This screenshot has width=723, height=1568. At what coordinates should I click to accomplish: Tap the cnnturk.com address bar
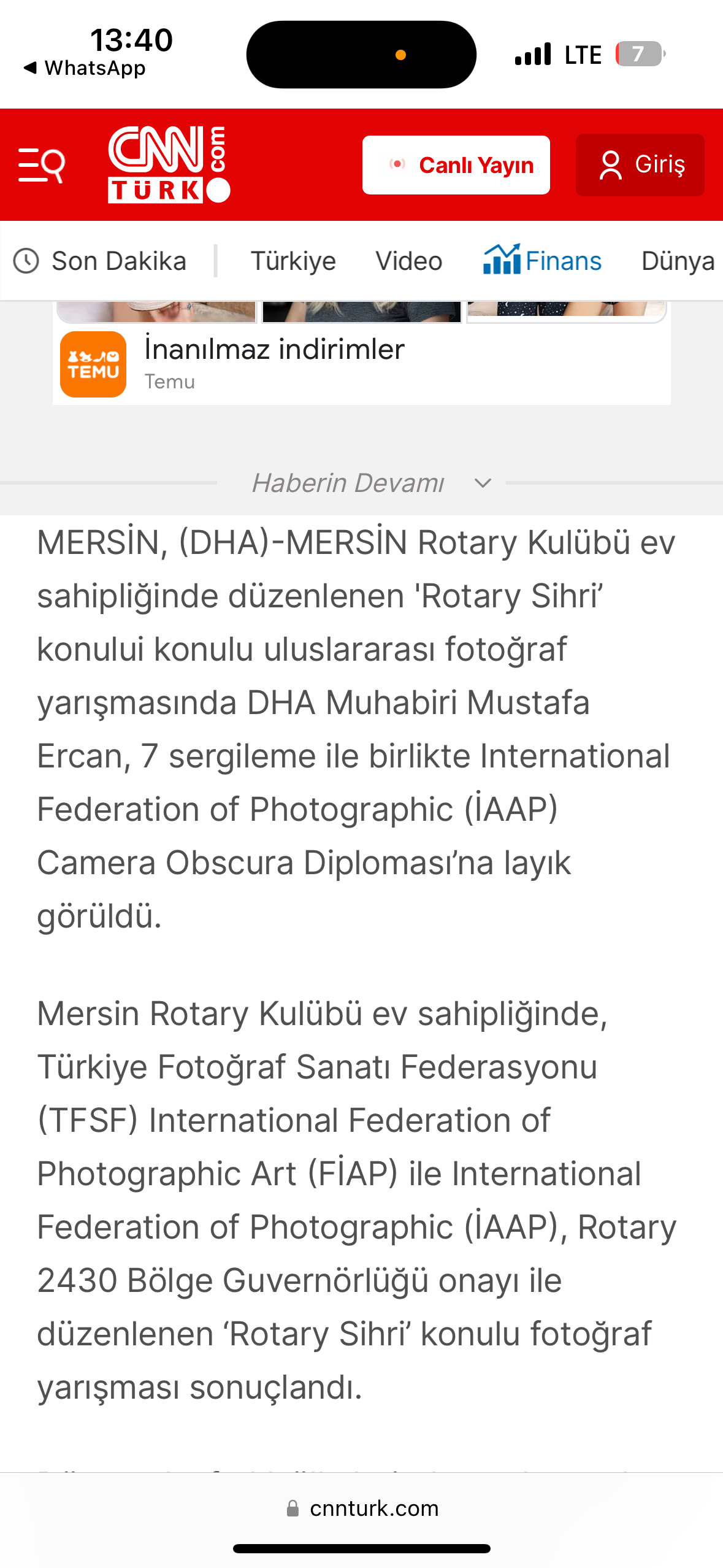[x=362, y=1508]
